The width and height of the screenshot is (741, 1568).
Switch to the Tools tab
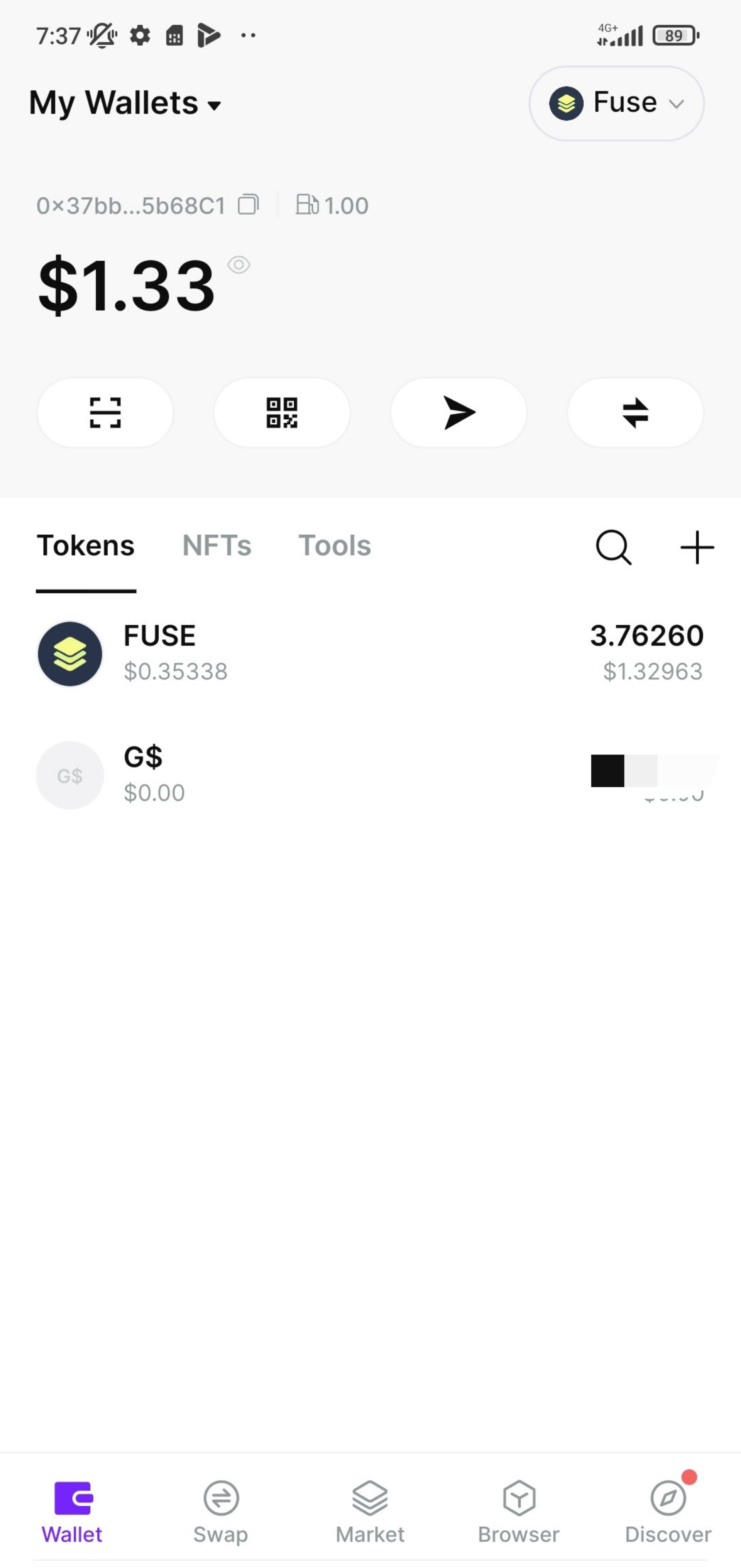point(335,546)
